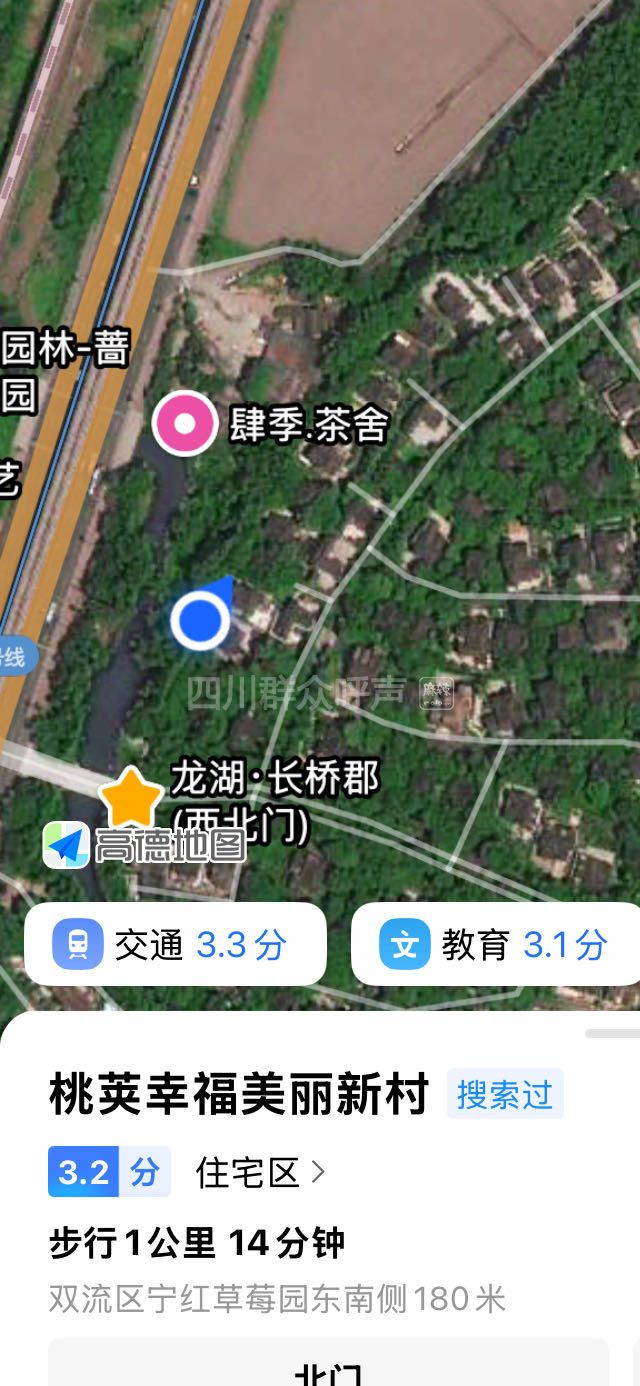640x1386 pixels.
Task: Choose the 北门 entrance button
Action: coord(327,1372)
